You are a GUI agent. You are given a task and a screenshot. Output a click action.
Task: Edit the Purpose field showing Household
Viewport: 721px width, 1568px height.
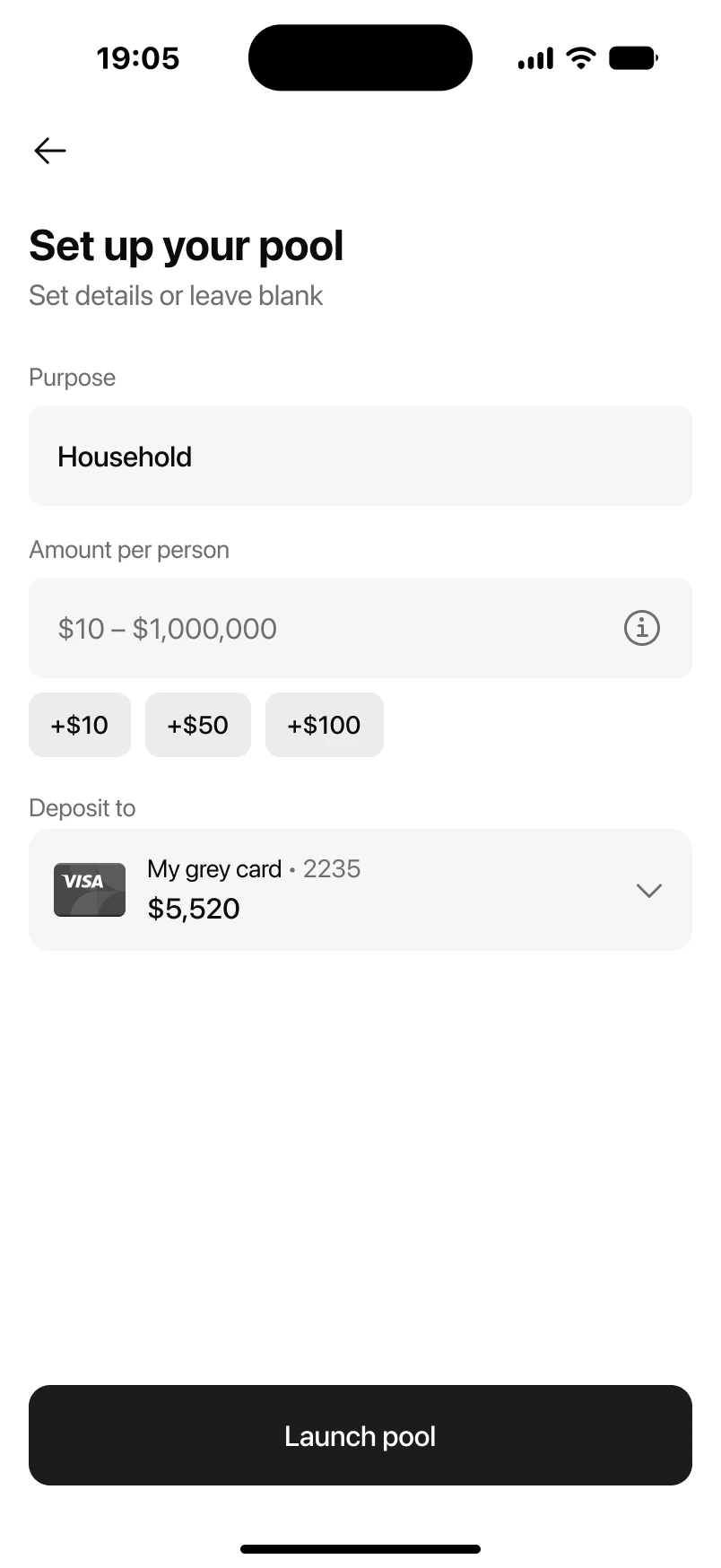pos(360,456)
